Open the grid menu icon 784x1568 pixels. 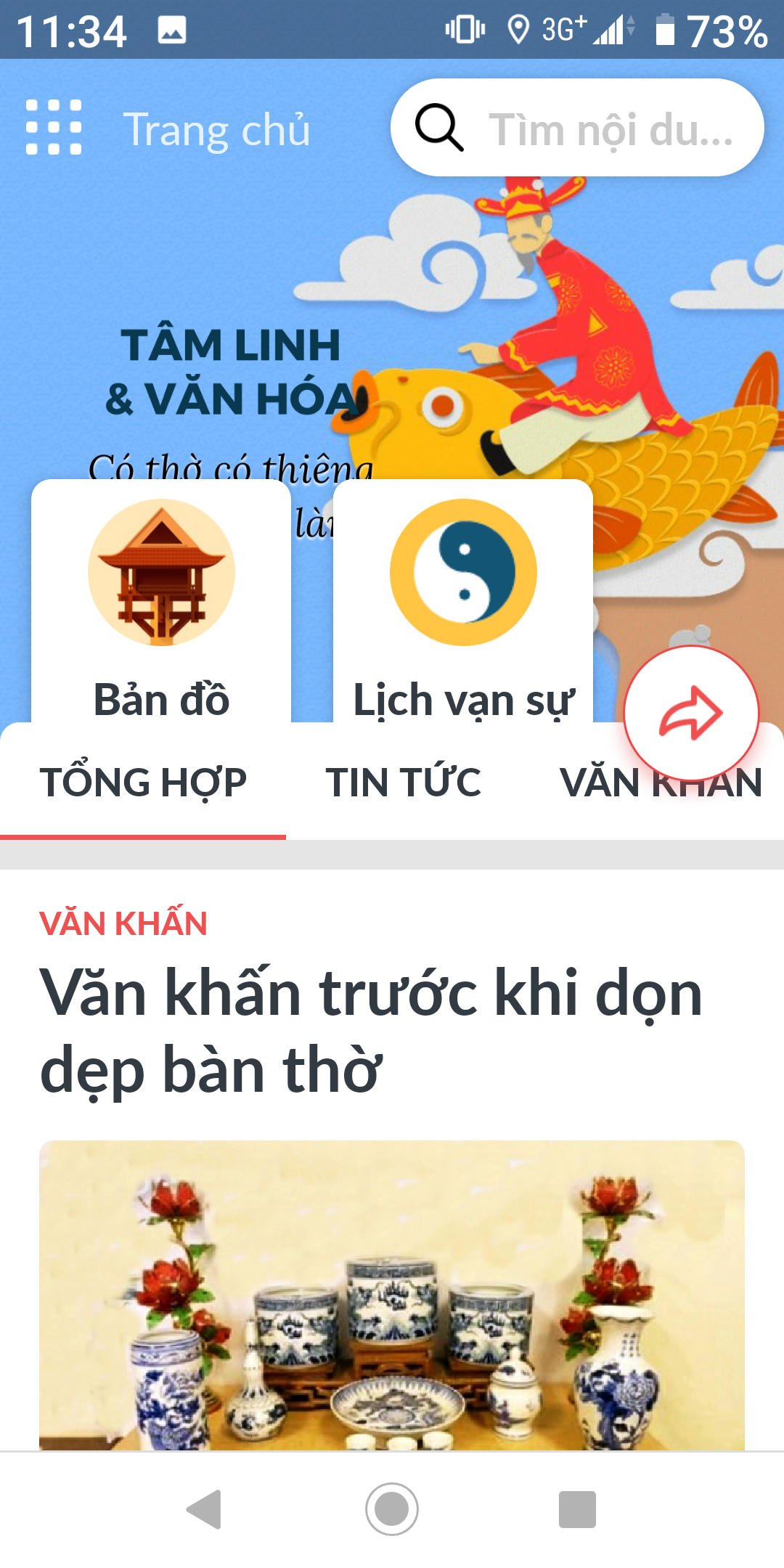coord(54,128)
